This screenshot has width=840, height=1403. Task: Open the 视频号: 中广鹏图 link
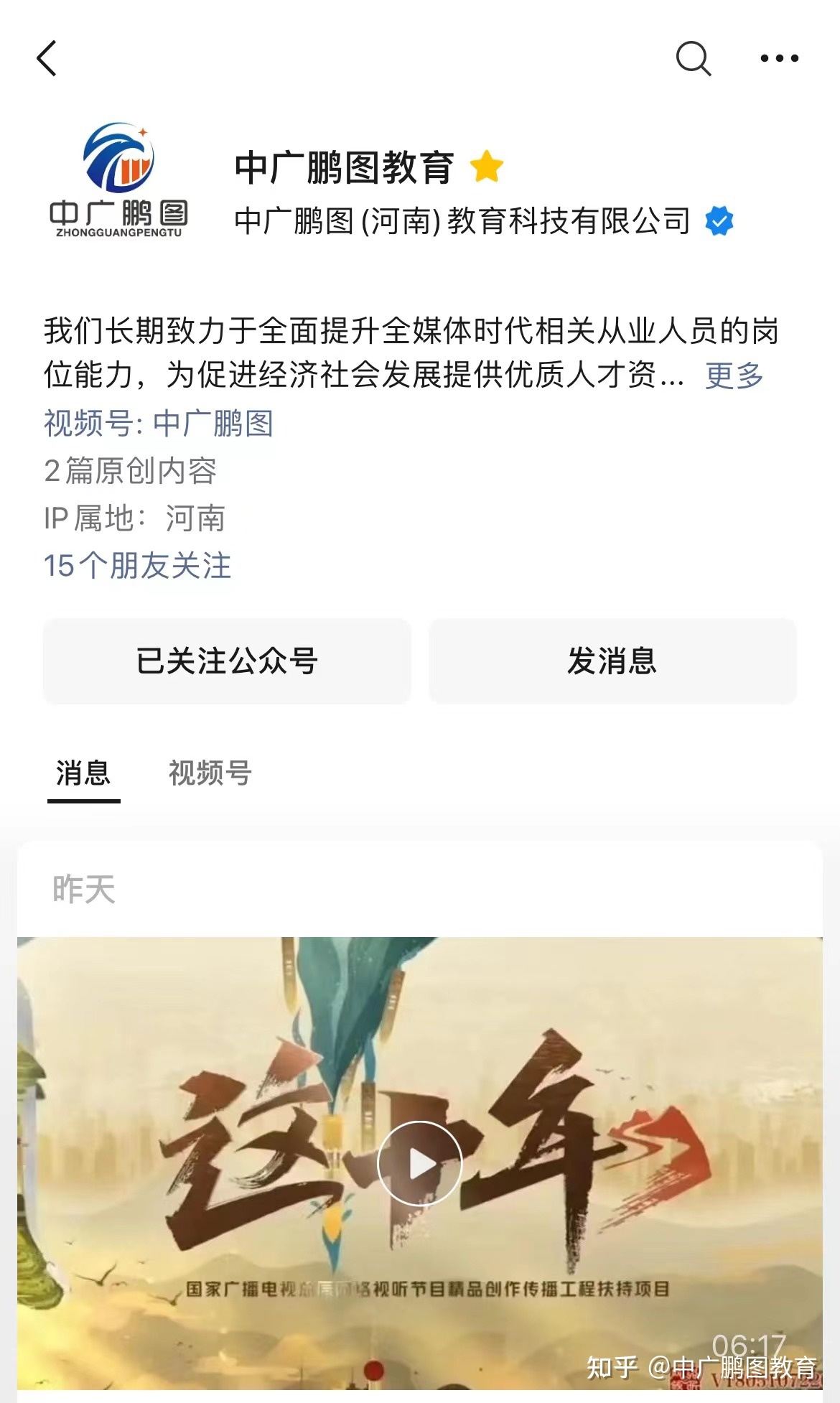click(159, 423)
